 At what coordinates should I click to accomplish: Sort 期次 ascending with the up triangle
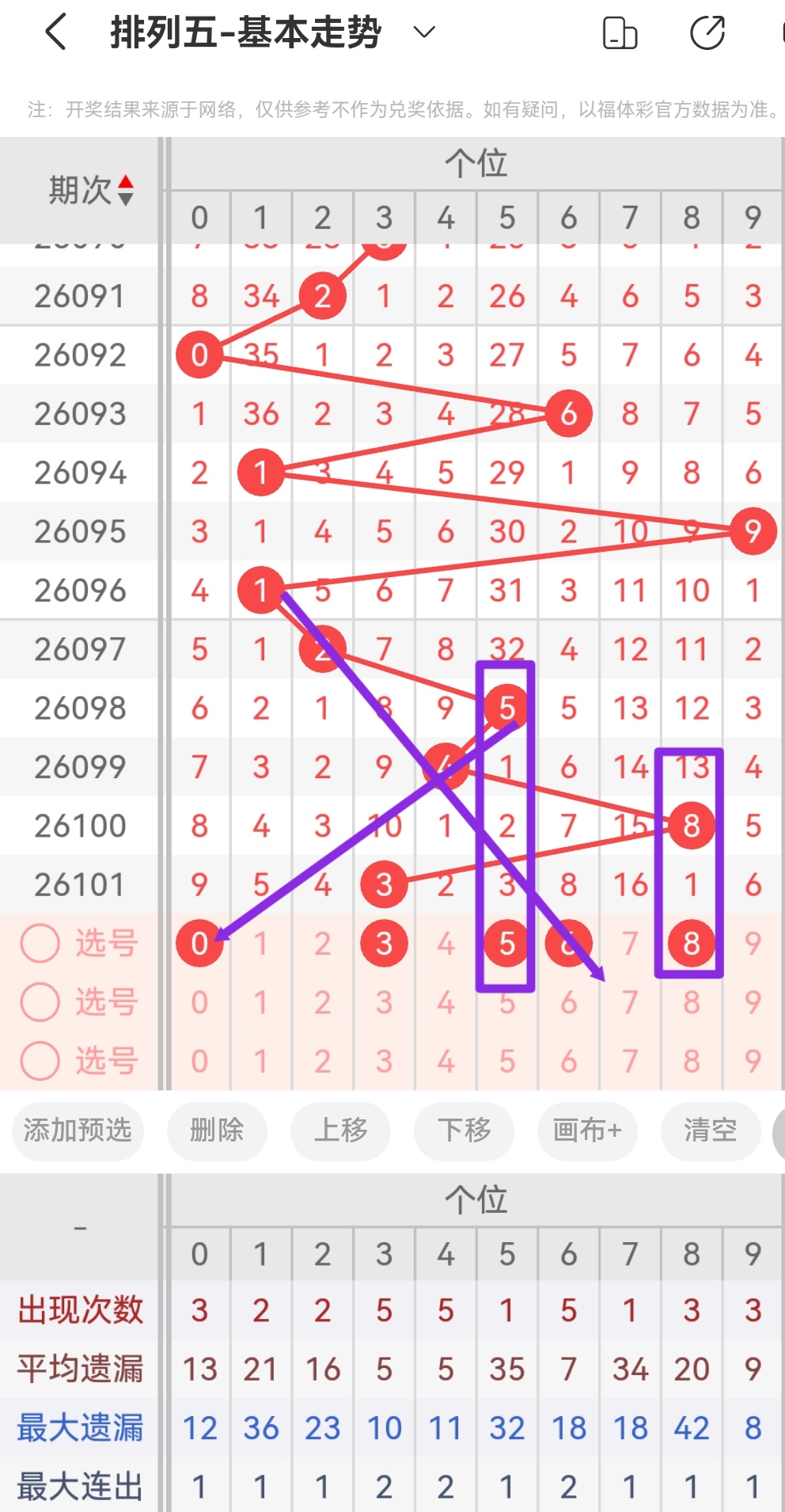(127, 180)
